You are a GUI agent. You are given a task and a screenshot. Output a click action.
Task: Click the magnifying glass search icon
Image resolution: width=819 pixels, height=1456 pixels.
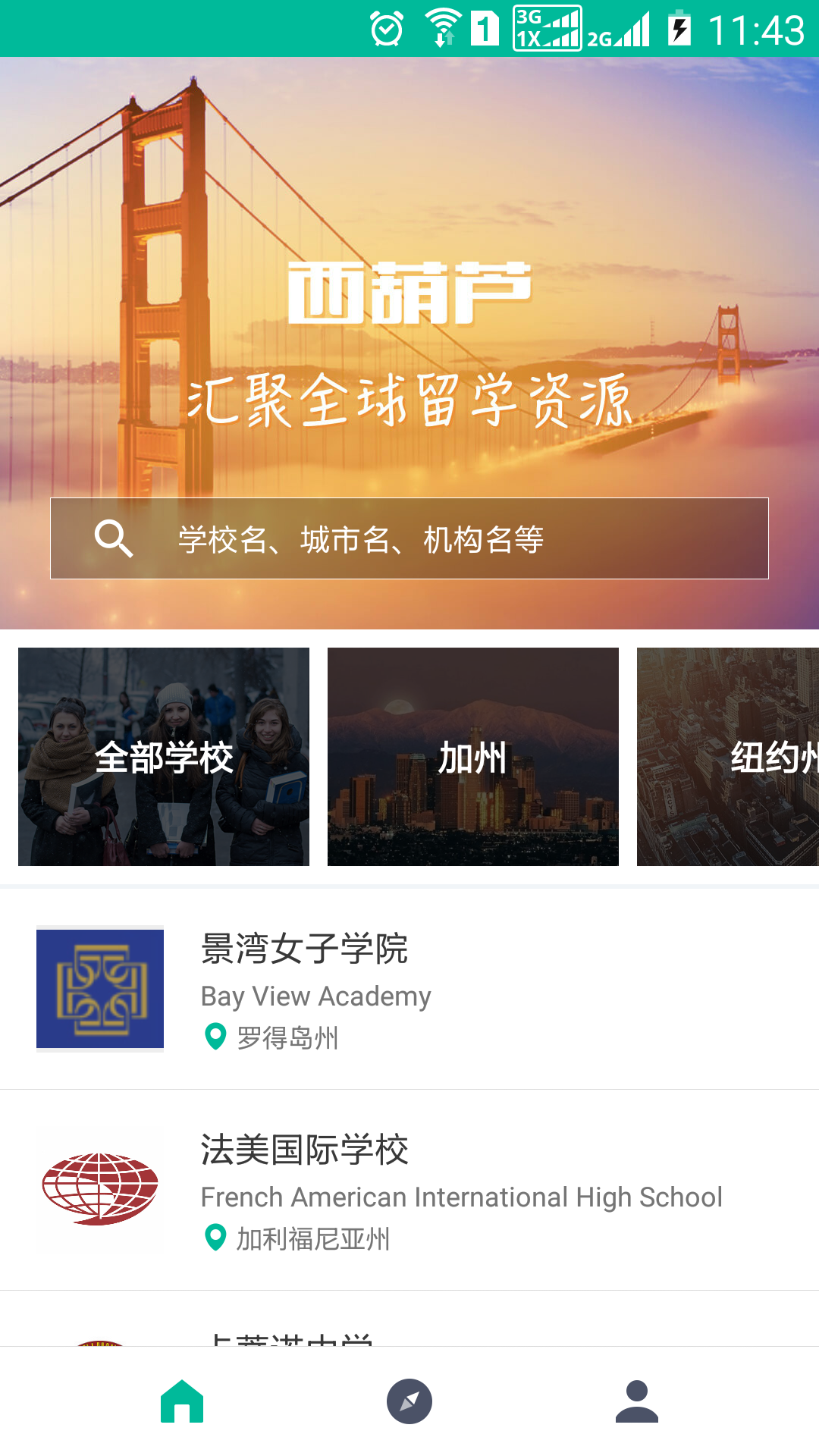tap(114, 537)
